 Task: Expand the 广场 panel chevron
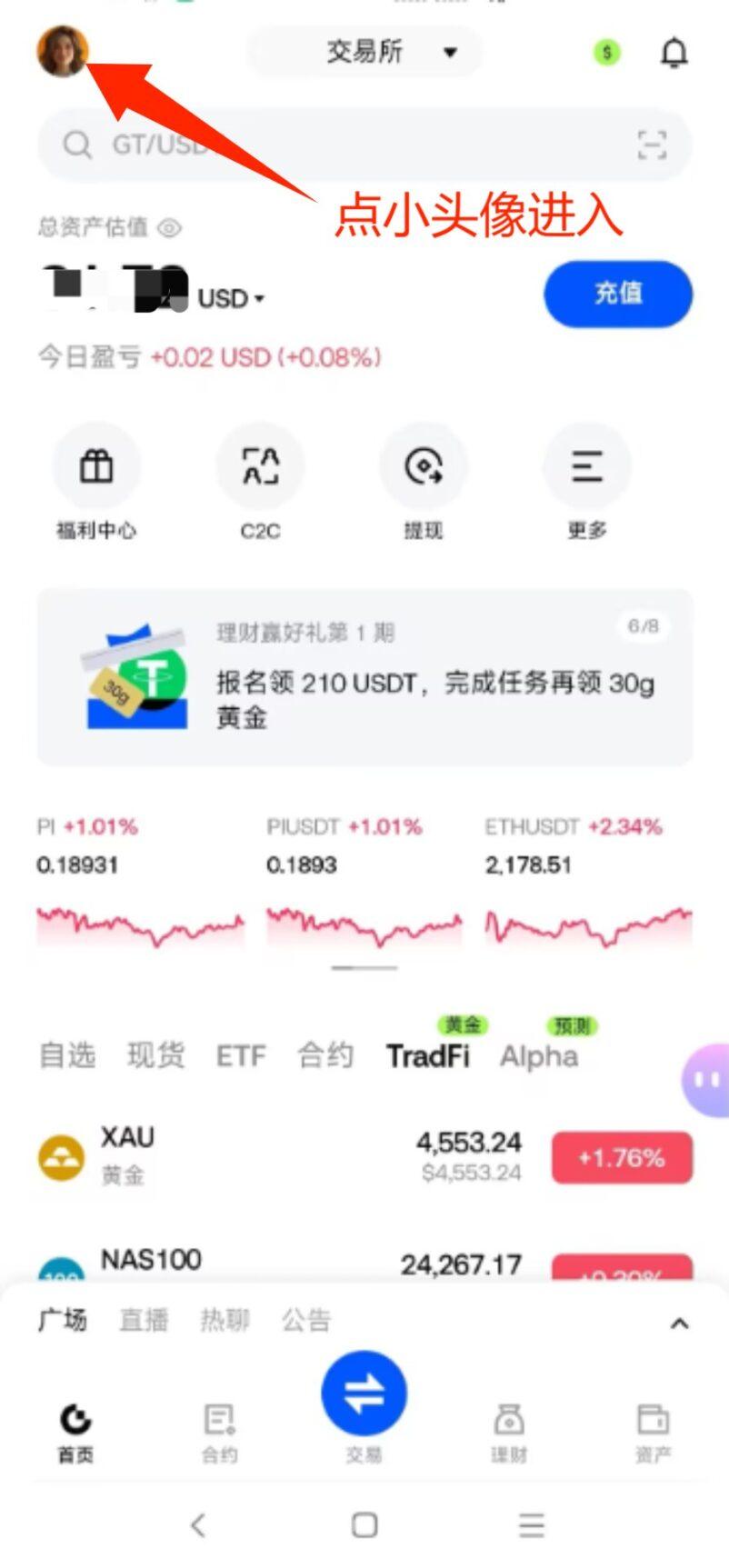[679, 1323]
